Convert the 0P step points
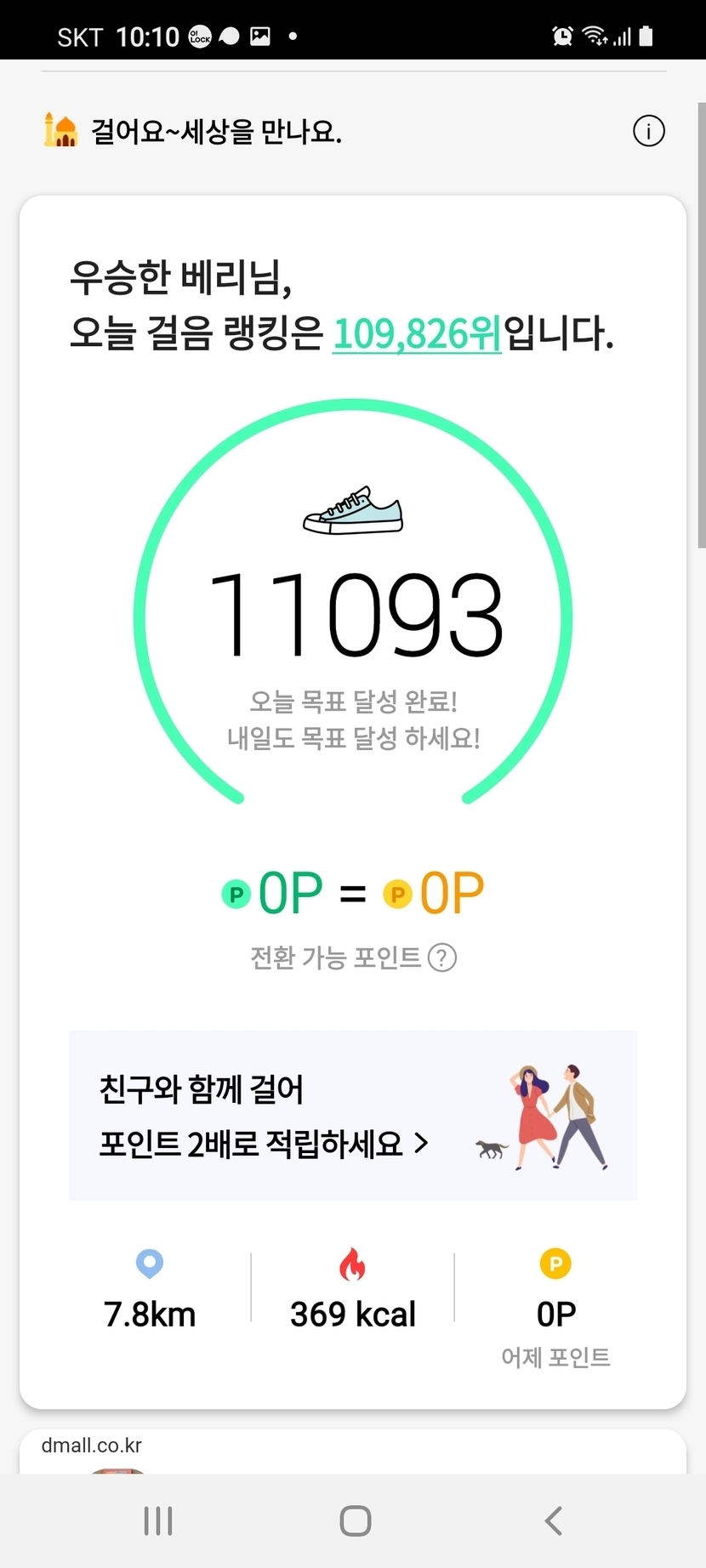The width and height of the screenshot is (706, 1568). [x=352, y=893]
